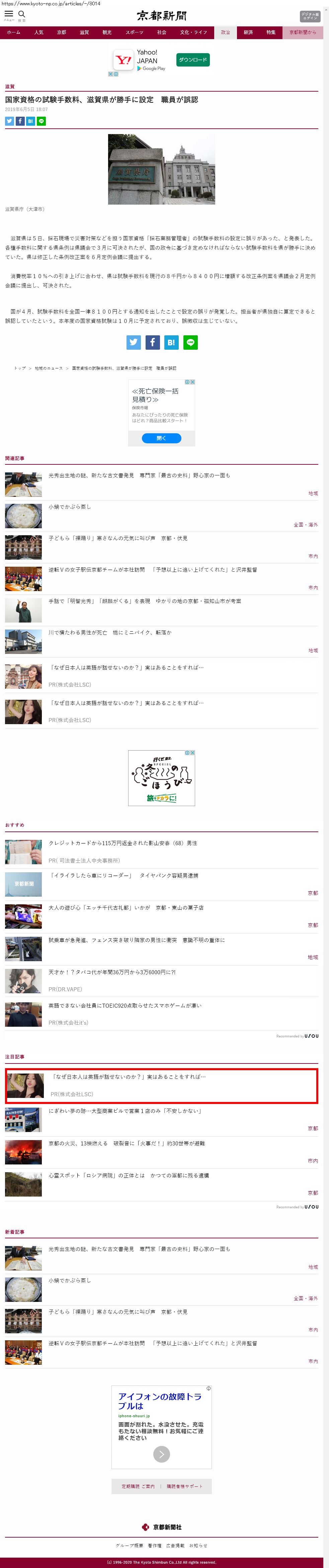329x1568 pixels.
Task: Select the 経済 navigation tab
Action: click(x=248, y=32)
